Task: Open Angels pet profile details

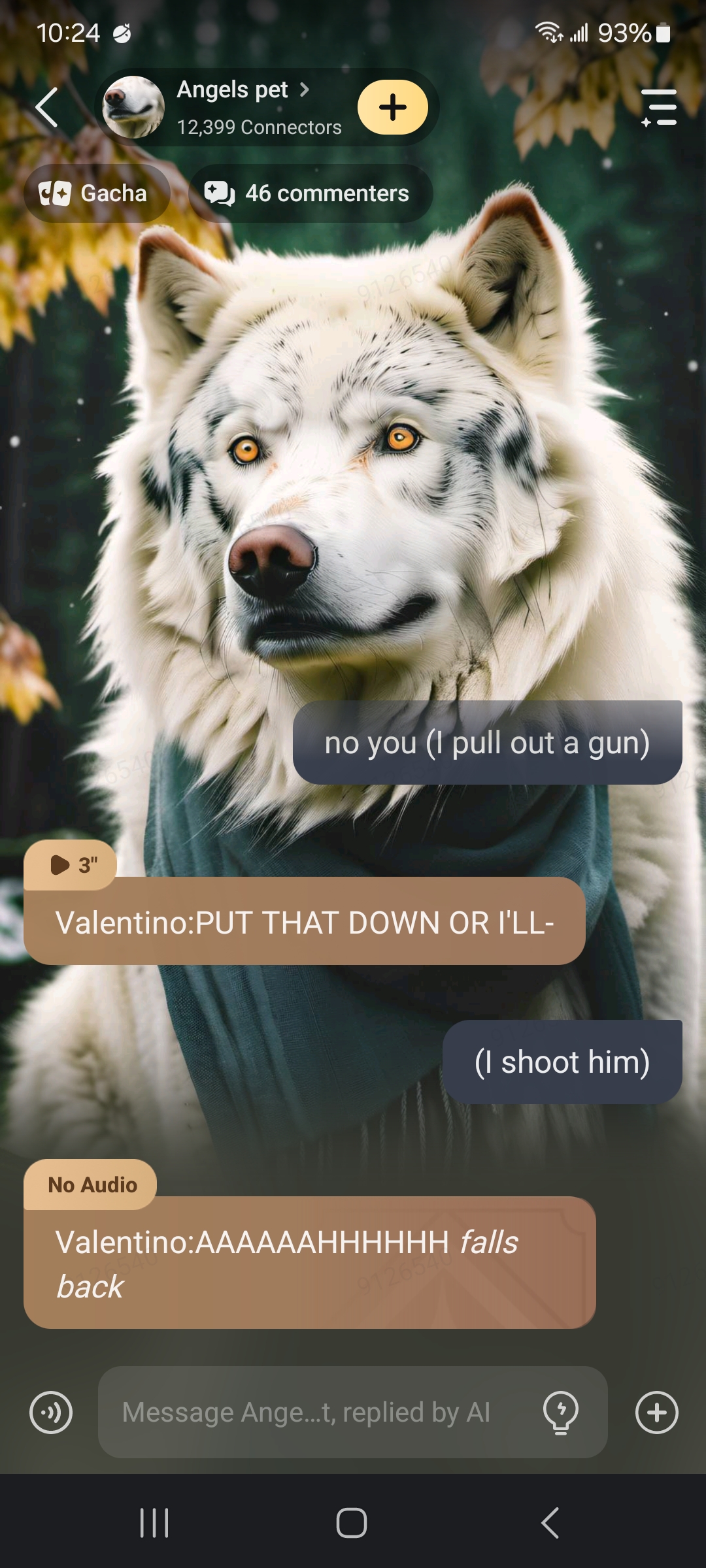Action: (242, 90)
